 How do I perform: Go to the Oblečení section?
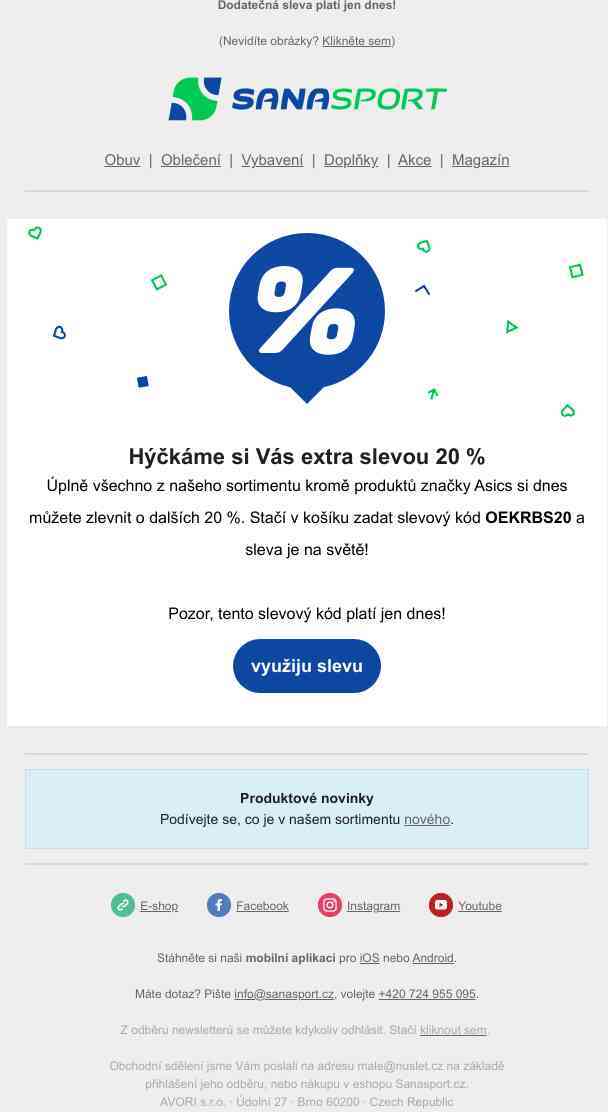click(191, 160)
